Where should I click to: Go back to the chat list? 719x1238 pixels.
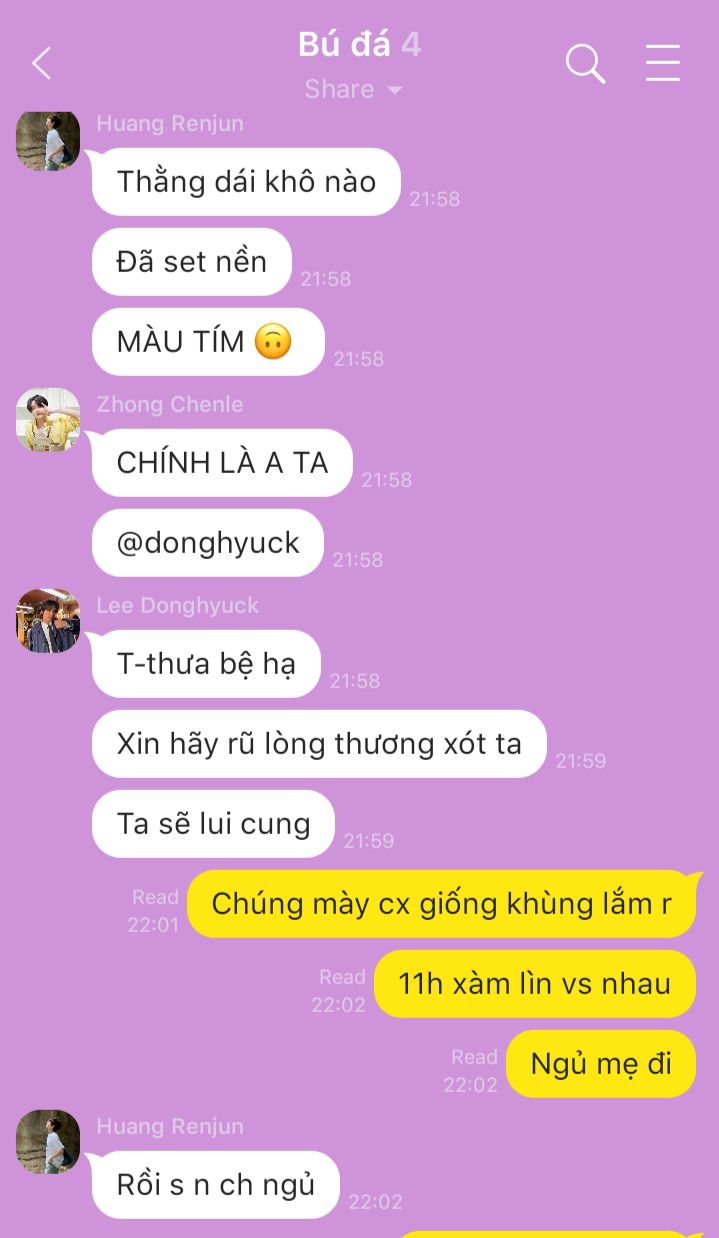pos(41,64)
